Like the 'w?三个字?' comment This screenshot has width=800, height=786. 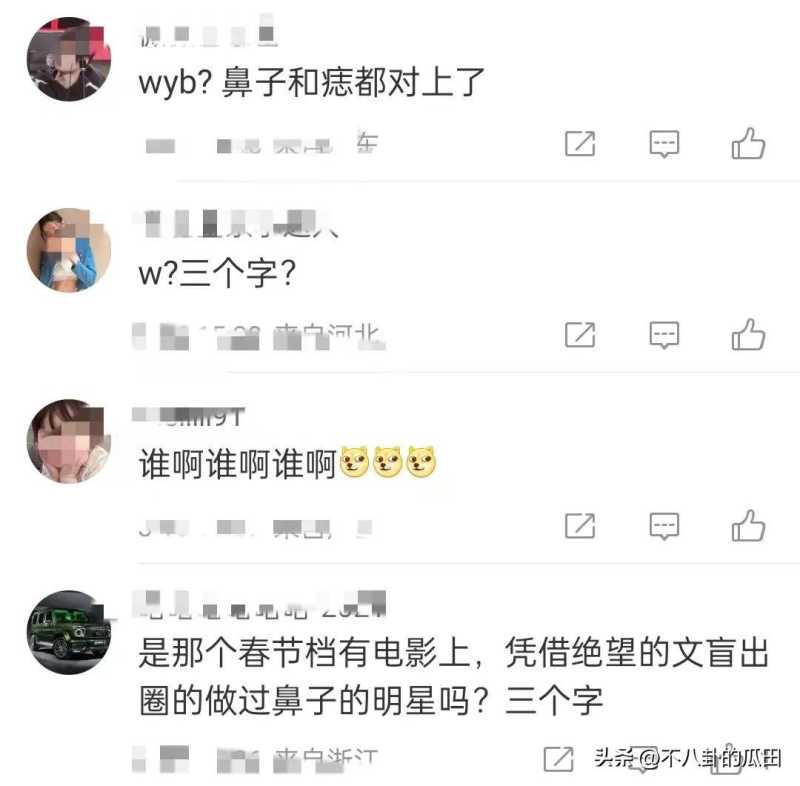click(x=748, y=334)
